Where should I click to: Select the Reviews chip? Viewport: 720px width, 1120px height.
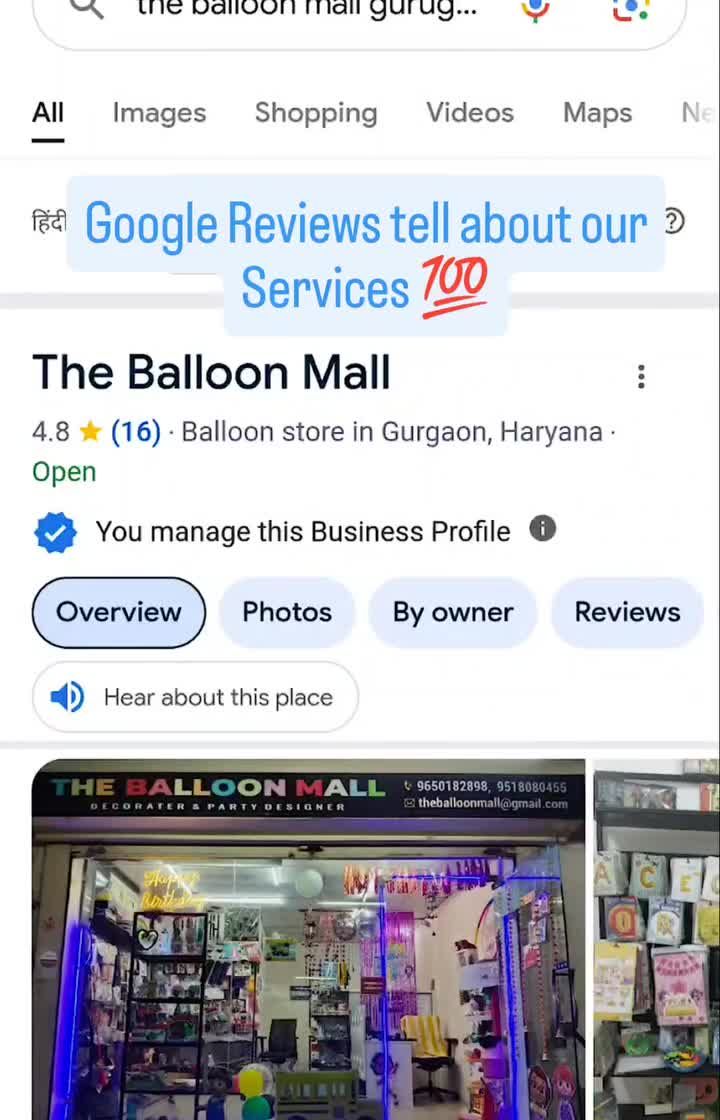[627, 612]
